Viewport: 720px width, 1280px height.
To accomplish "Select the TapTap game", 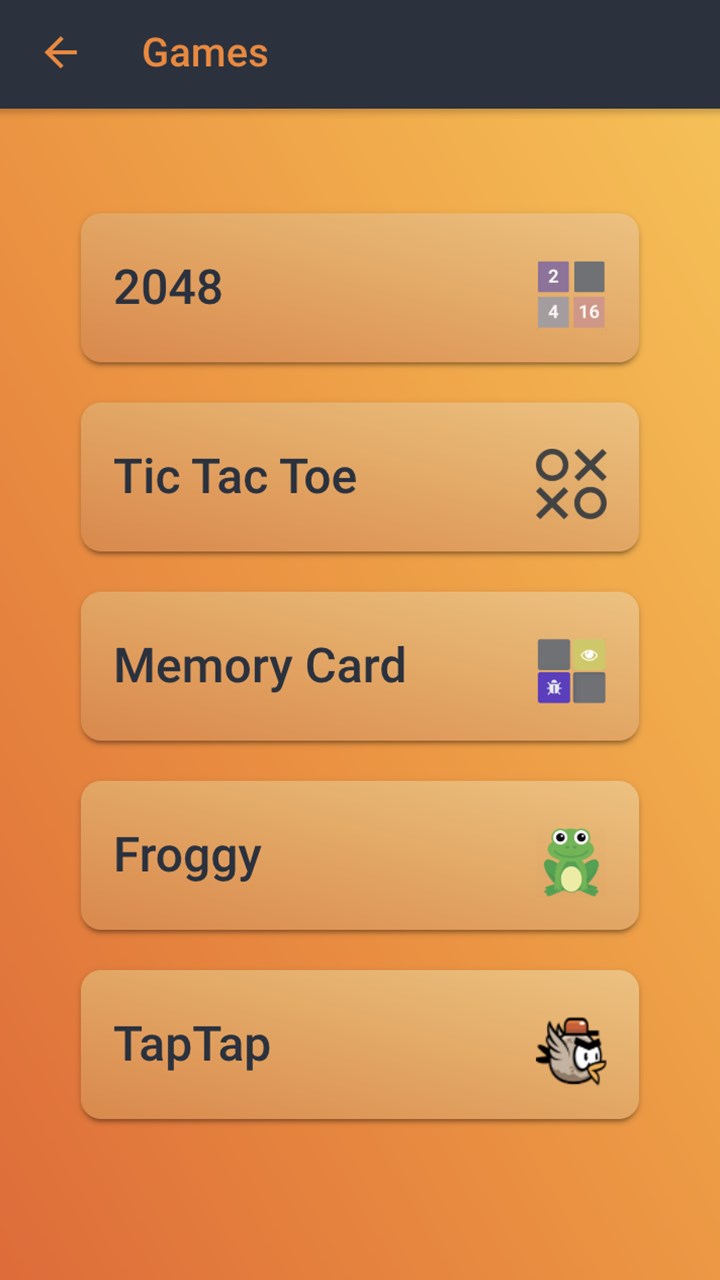I will (360, 1044).
